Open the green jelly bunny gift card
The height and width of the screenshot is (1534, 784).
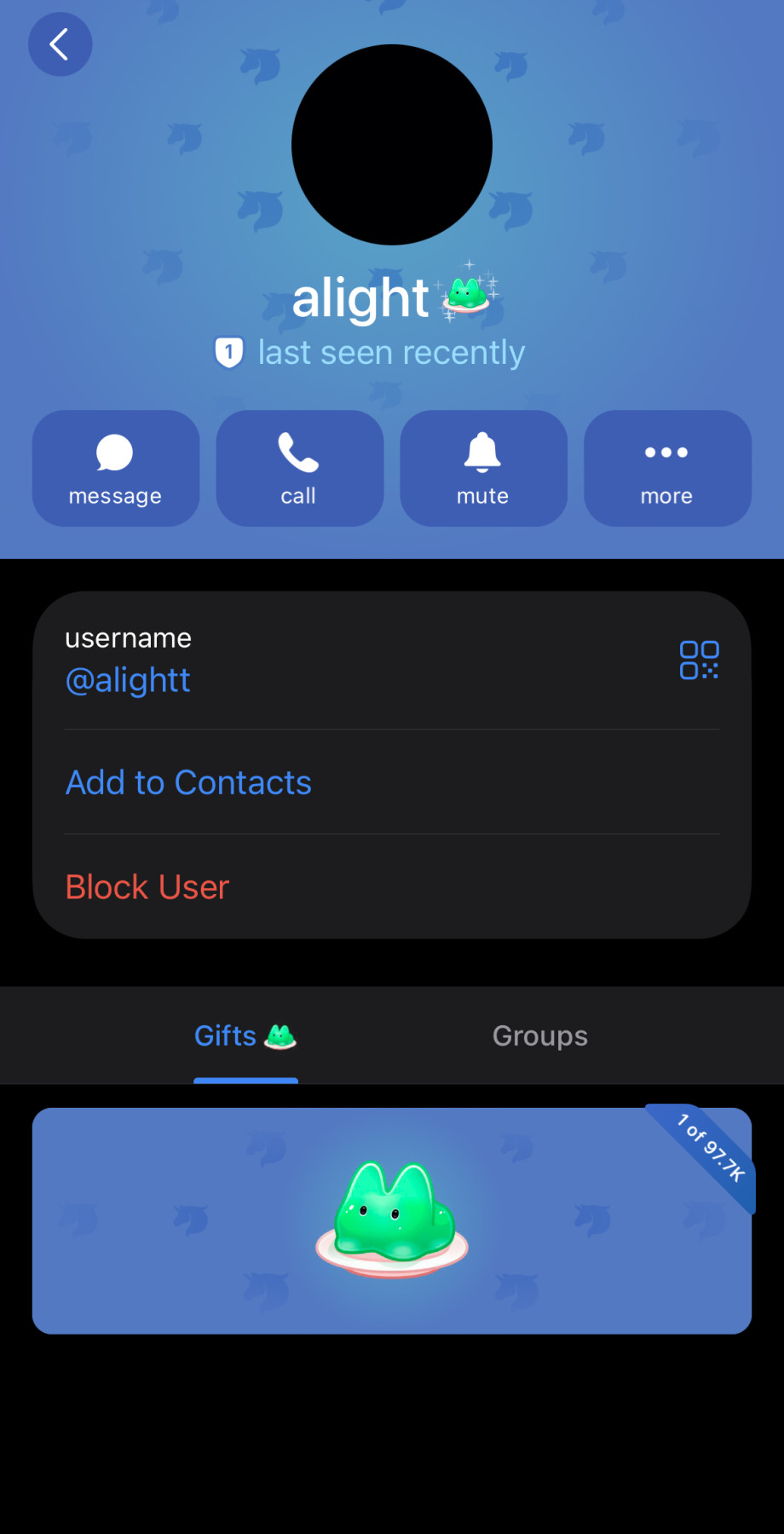pos(392,1220)
